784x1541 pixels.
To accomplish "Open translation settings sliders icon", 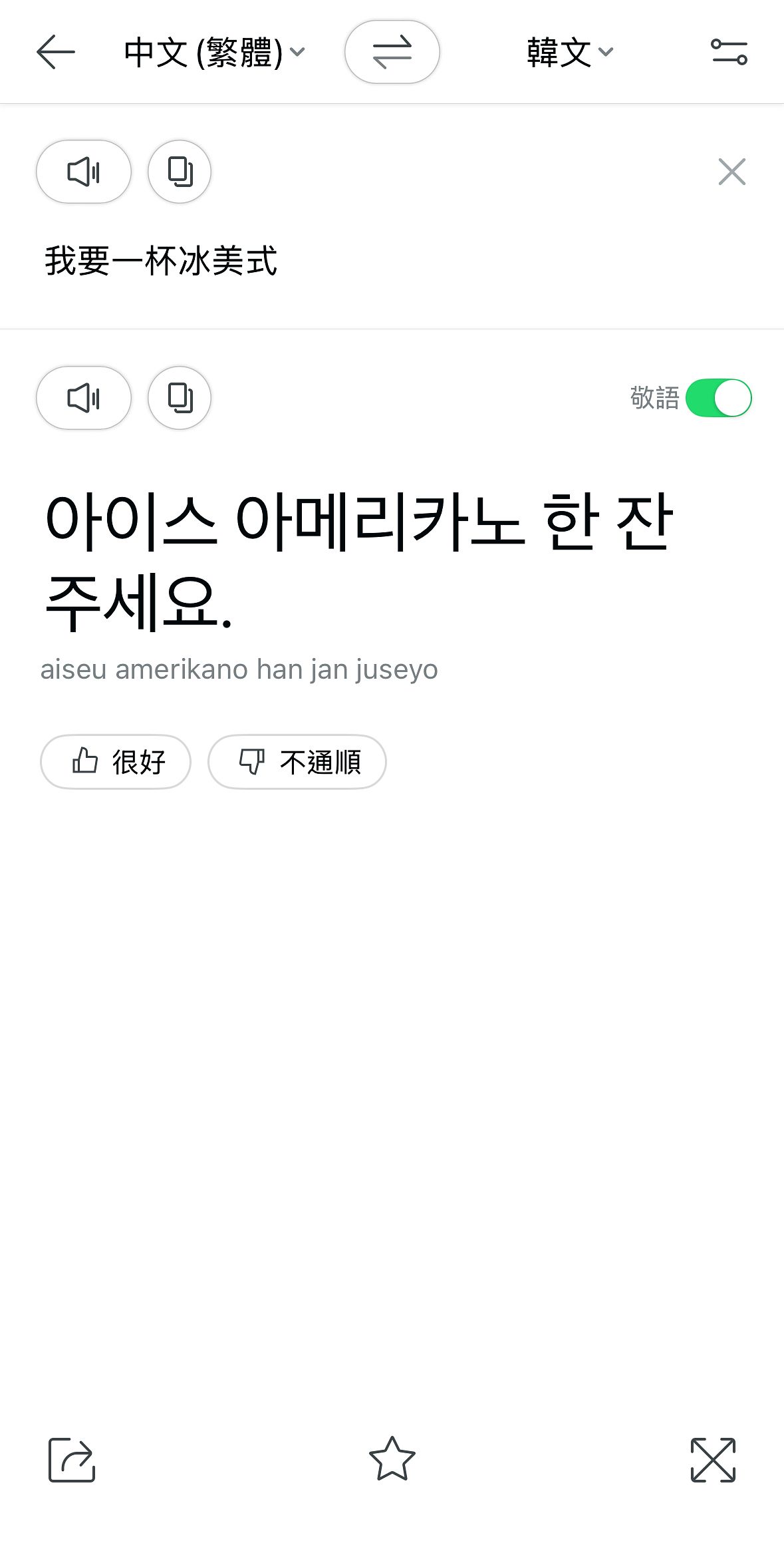I will point(729,52).
